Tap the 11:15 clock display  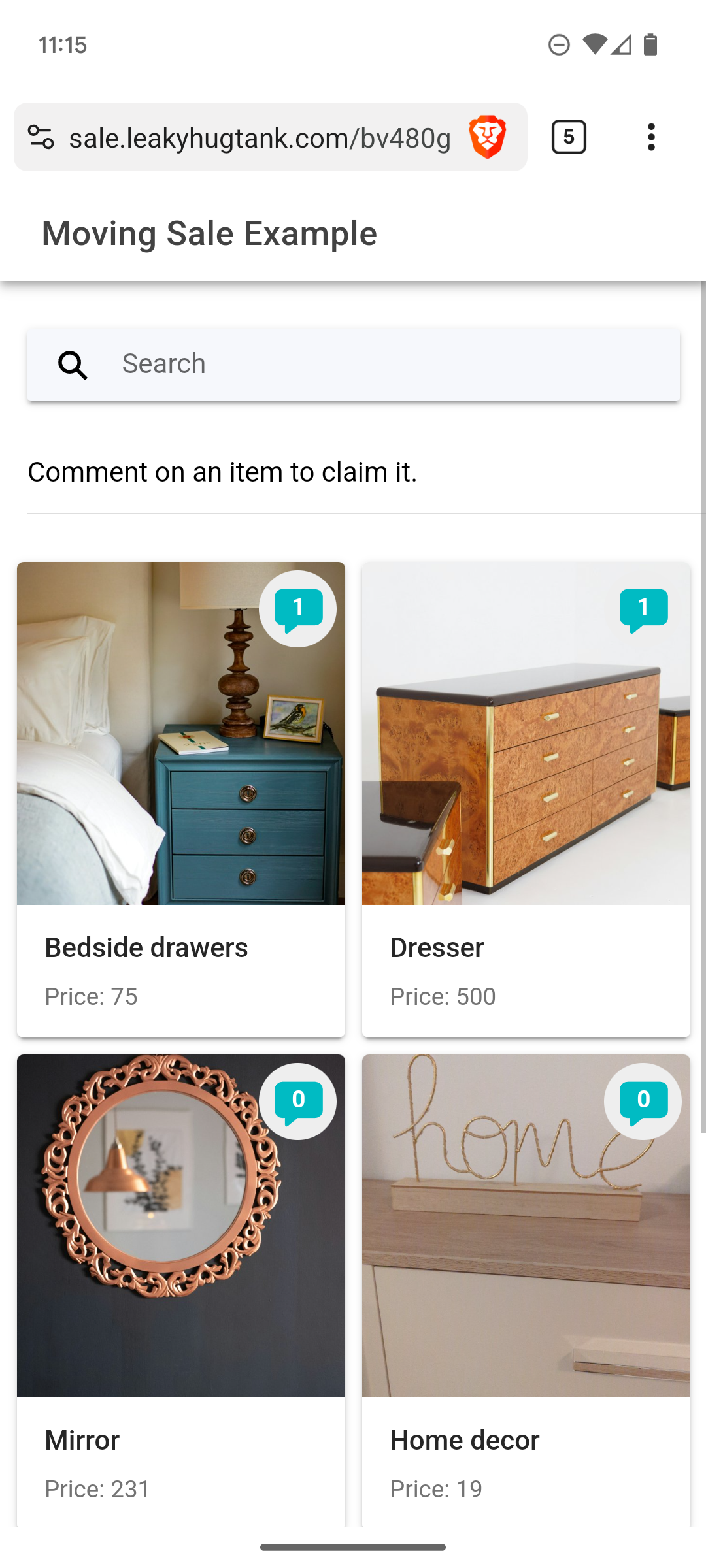coord(63,44)
